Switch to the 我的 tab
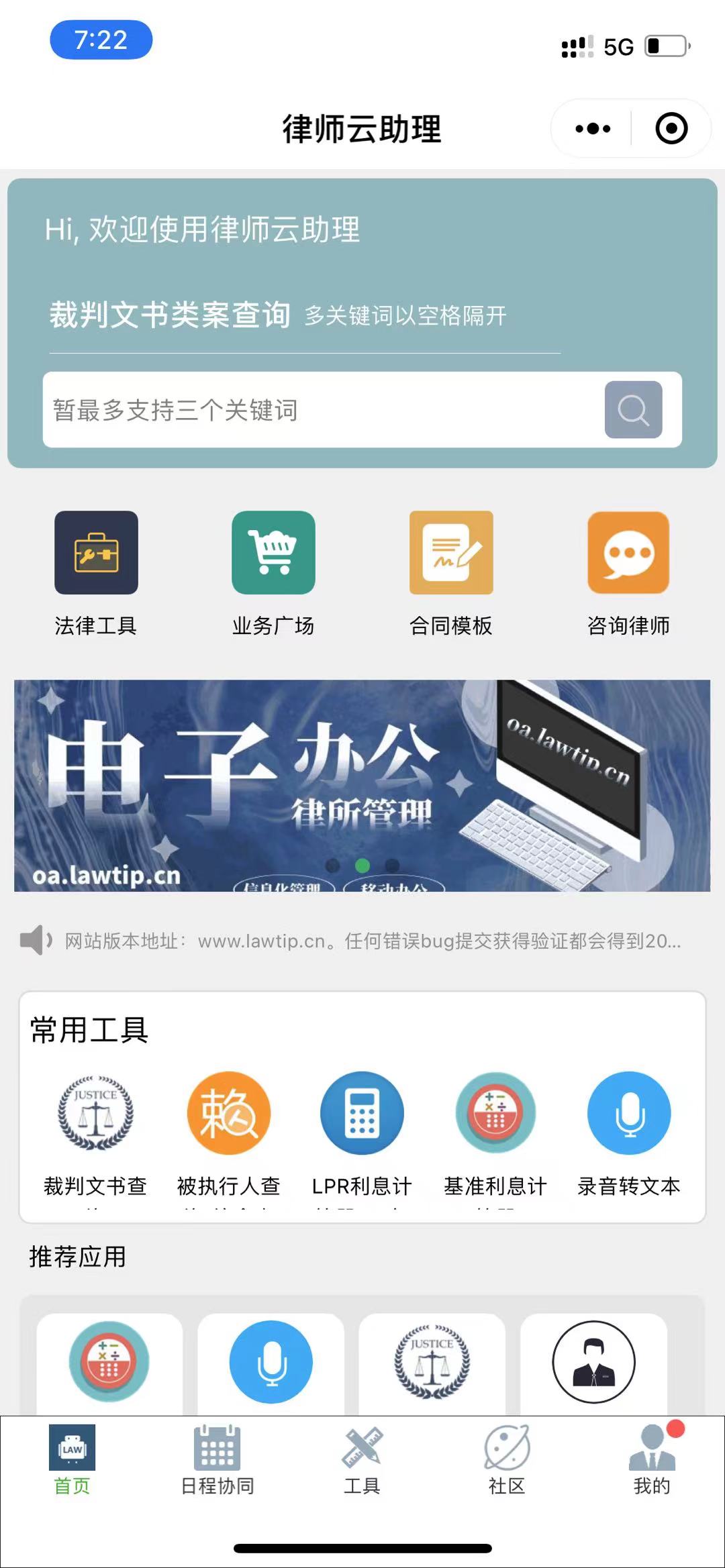 [652, 1461]
